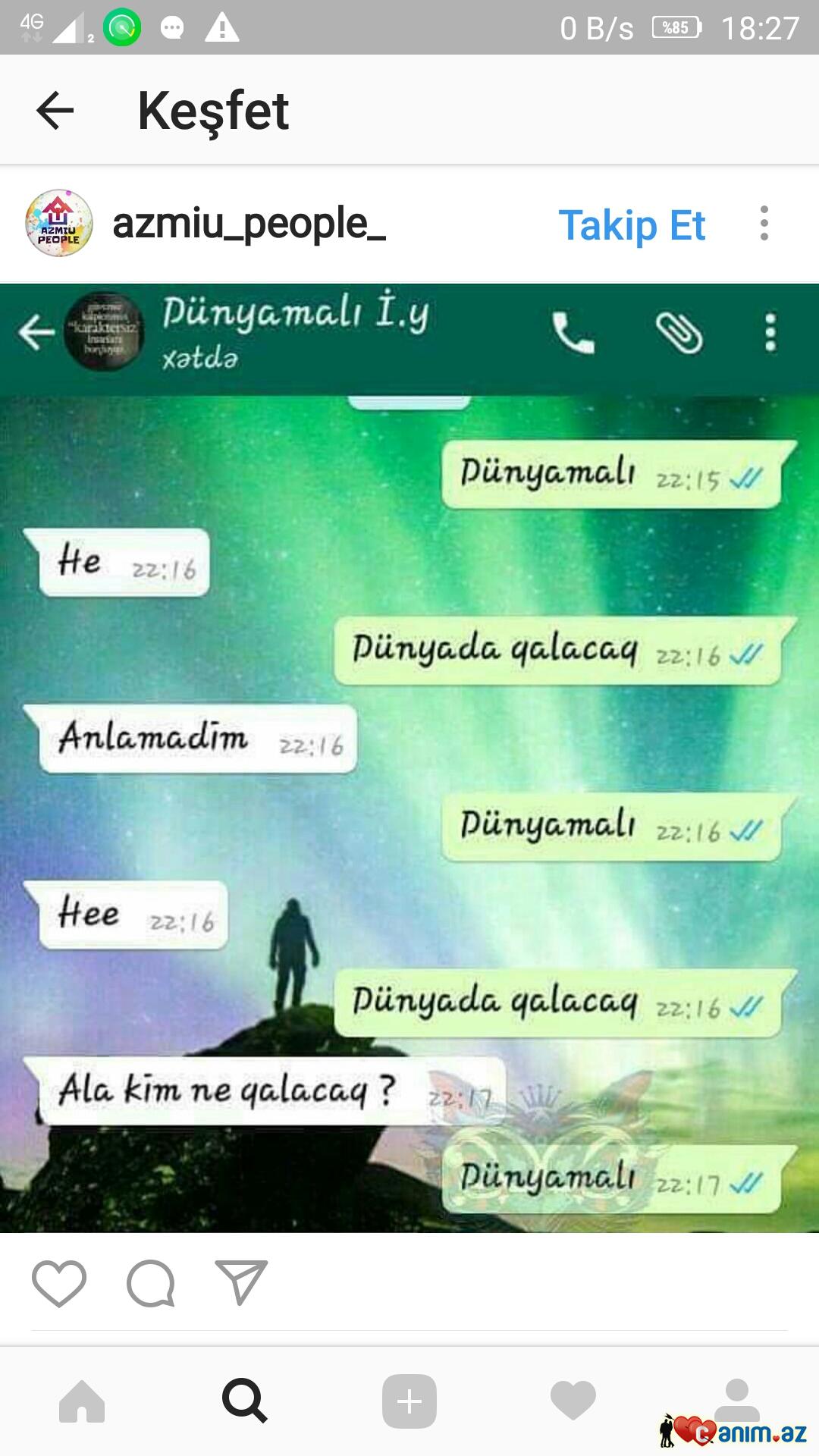Go back from the Keşfet screen
Screen dimensions: 819x1456
(55, 111)
